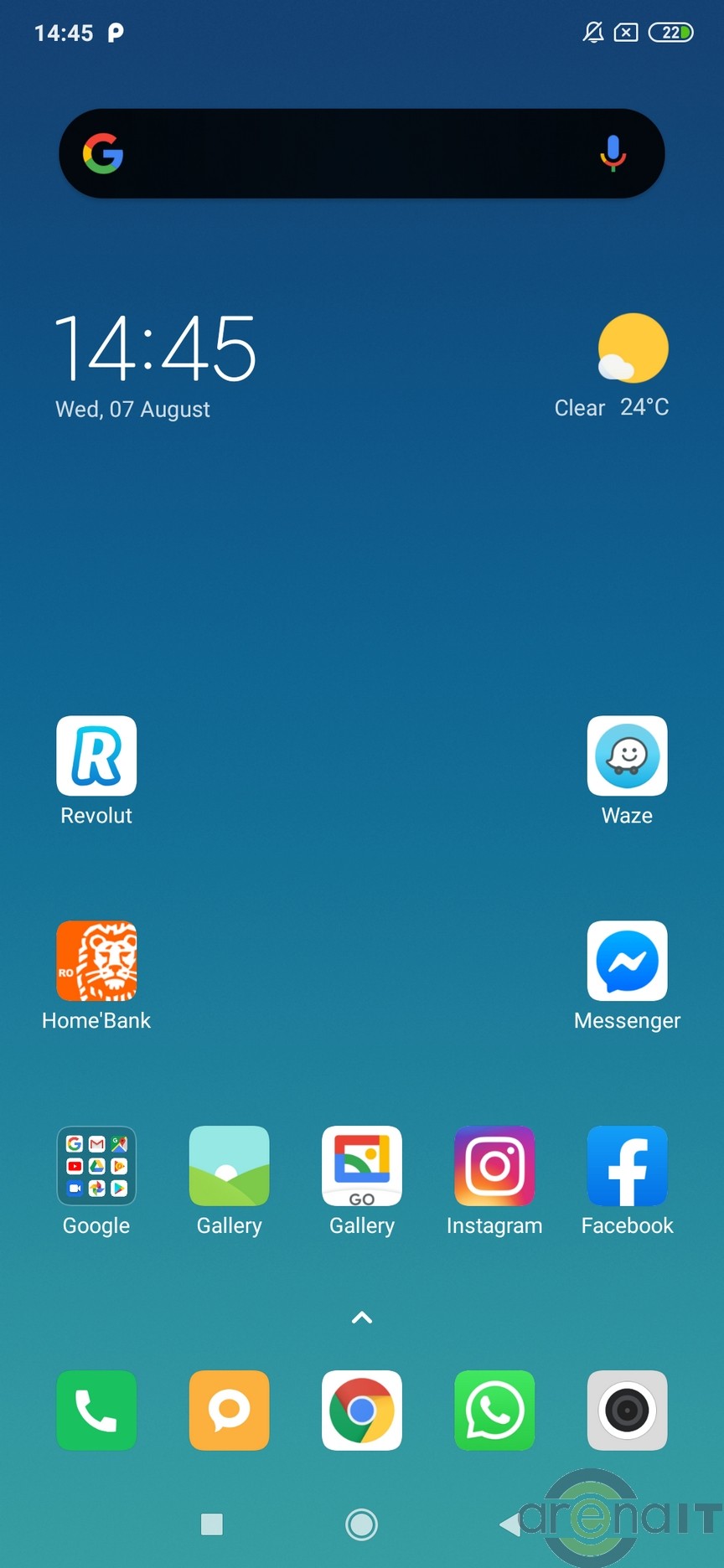Open Messenger

point(627,962)
